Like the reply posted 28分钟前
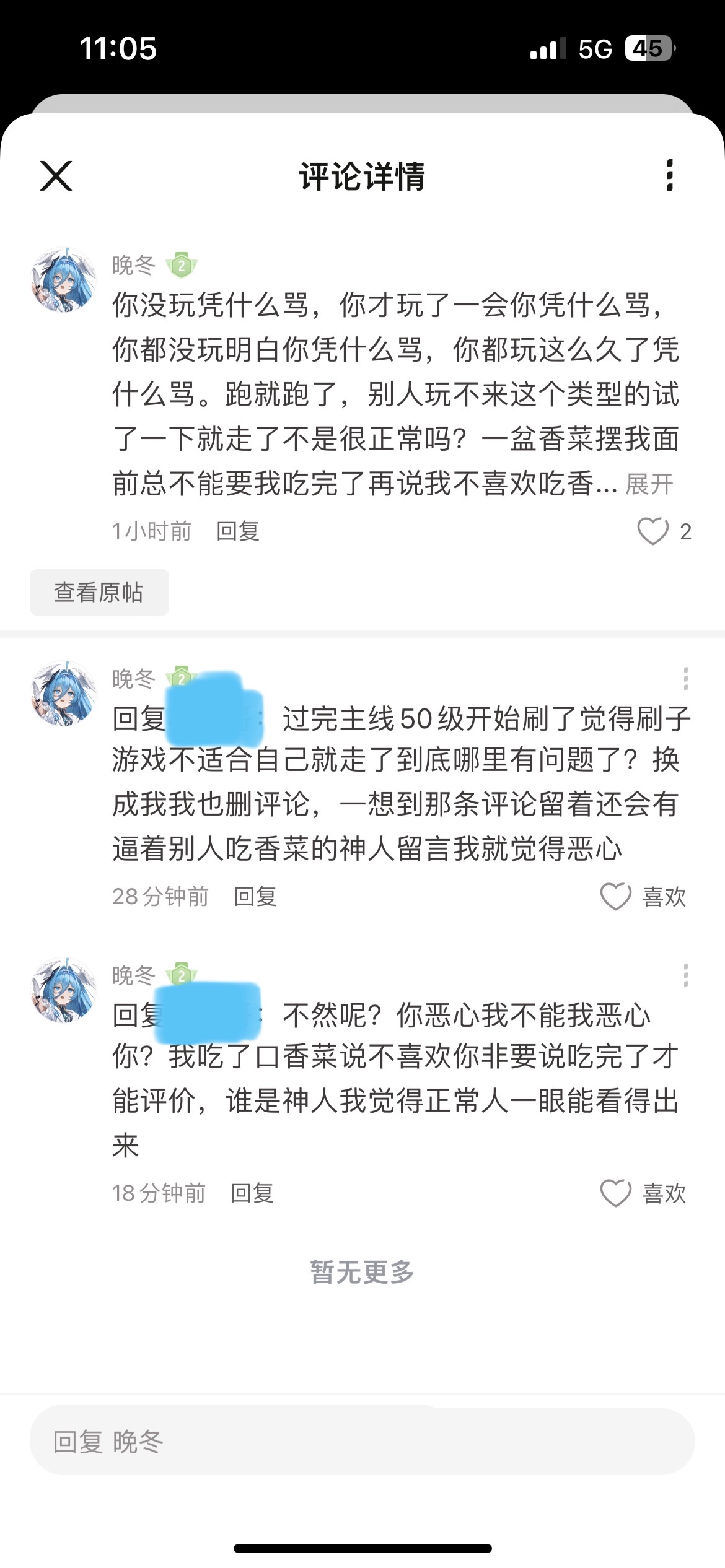 point(616,897)
